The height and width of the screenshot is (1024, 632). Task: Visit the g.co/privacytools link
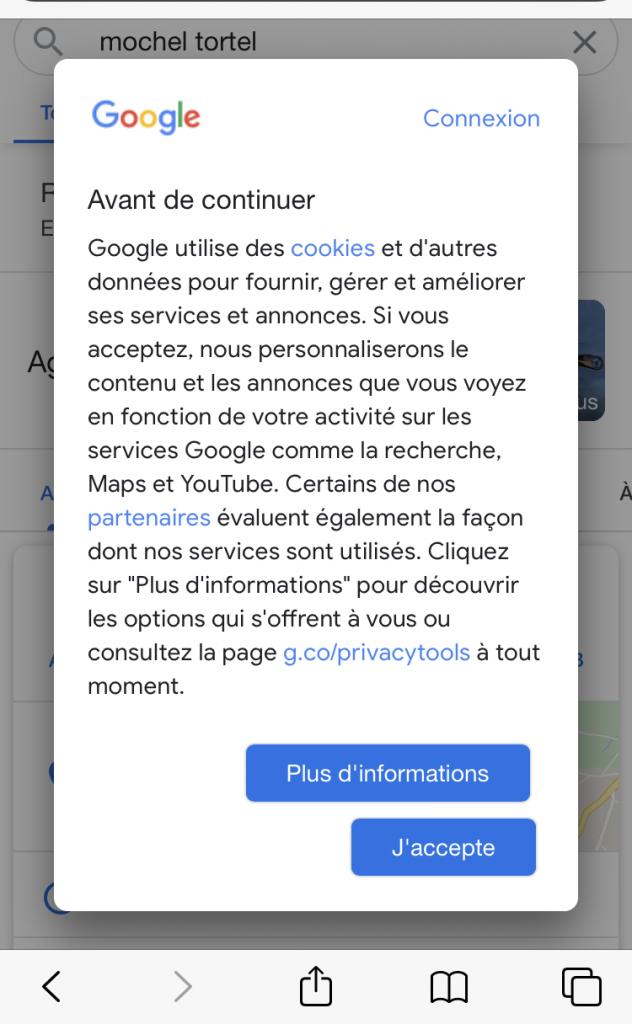click(x=376, y=653)
